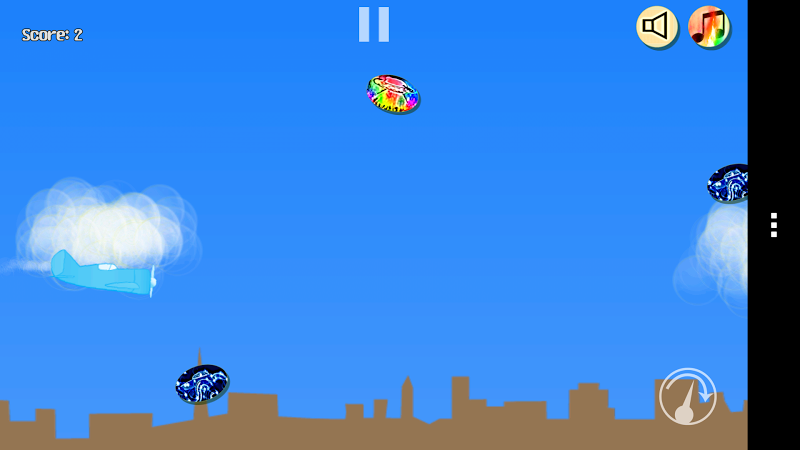Toggle sound effects speaker icon
Viewport: 800px width, 450px height.
[x=657, y=27]
